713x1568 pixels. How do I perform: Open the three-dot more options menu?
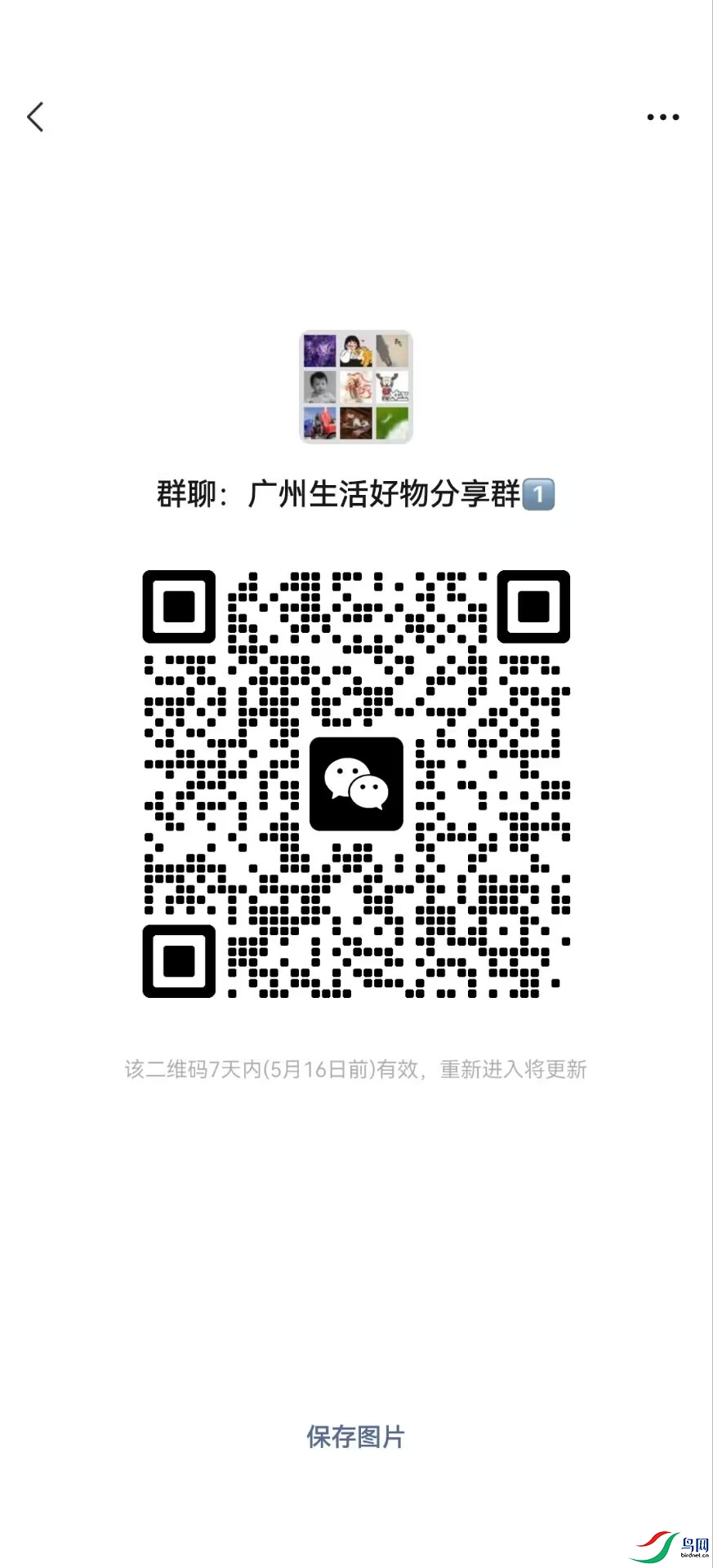pos(662,118)
